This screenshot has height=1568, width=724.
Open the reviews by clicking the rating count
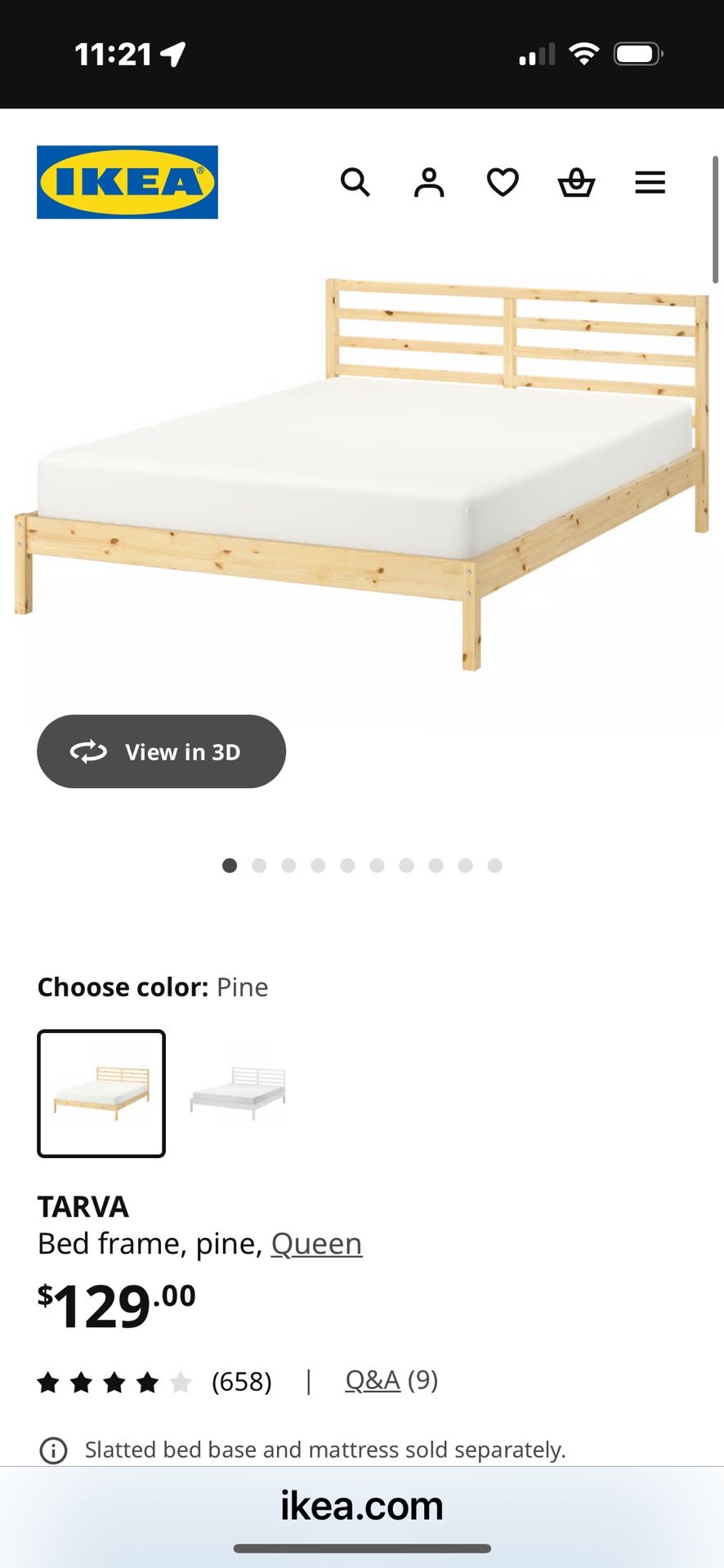[241, 1382]
